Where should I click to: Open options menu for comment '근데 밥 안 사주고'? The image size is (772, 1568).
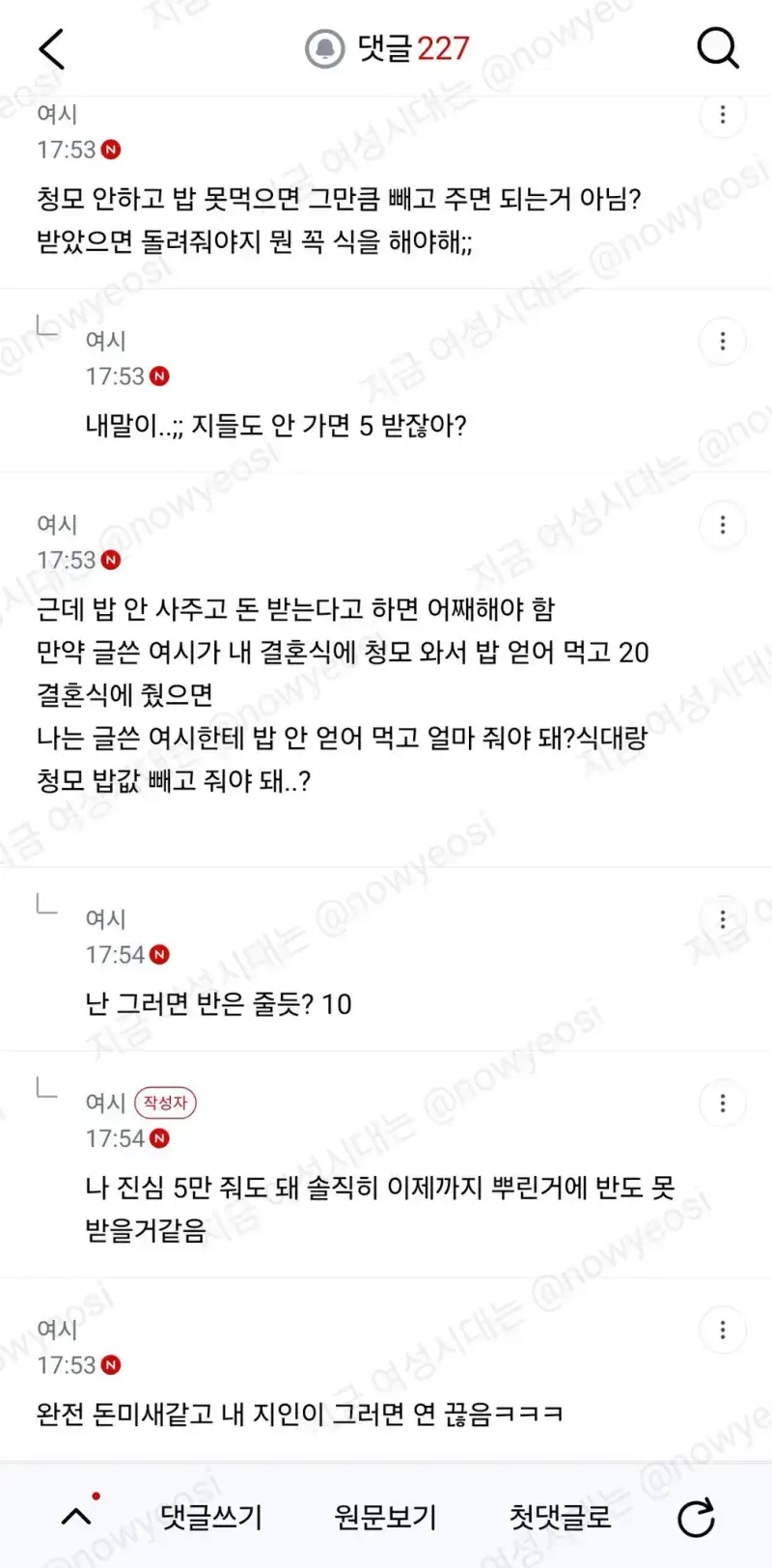(723, 525)
